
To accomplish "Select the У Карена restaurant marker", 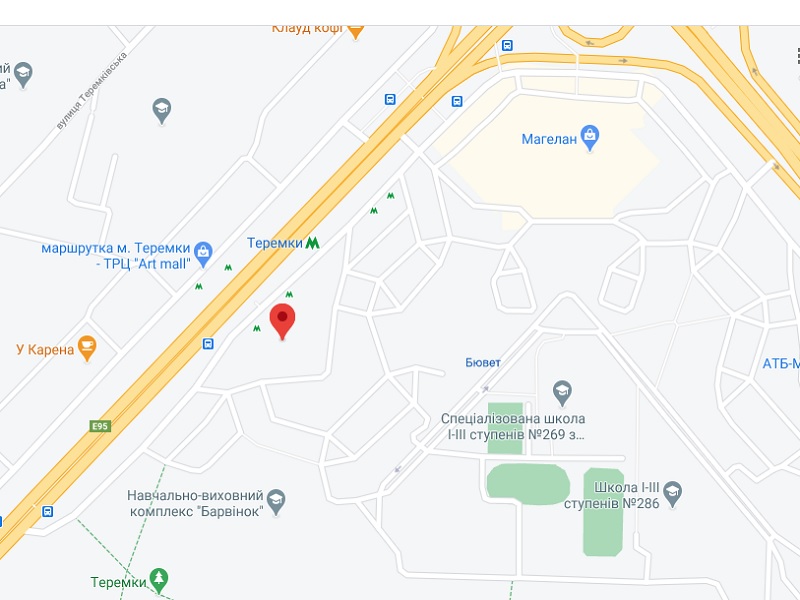I will pos(87,348).
